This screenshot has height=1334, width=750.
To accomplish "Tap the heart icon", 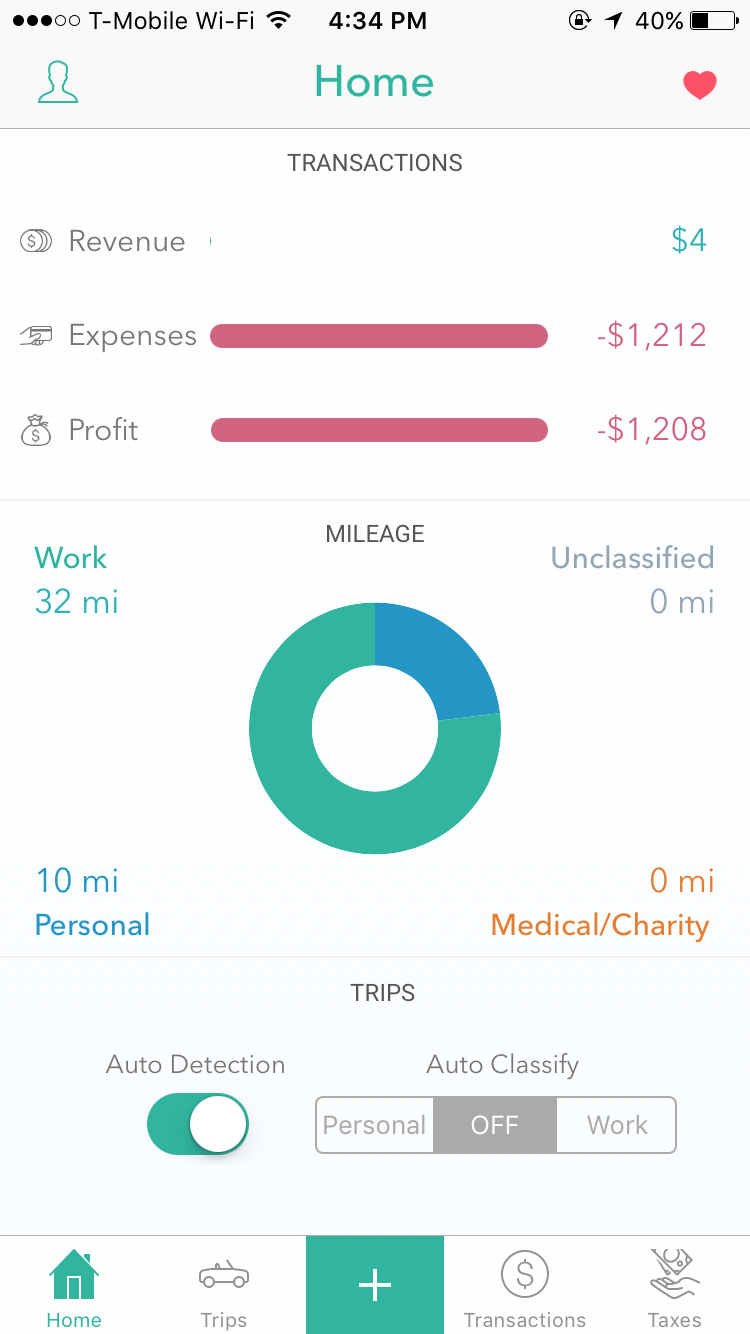I will (x=700, y=85).
